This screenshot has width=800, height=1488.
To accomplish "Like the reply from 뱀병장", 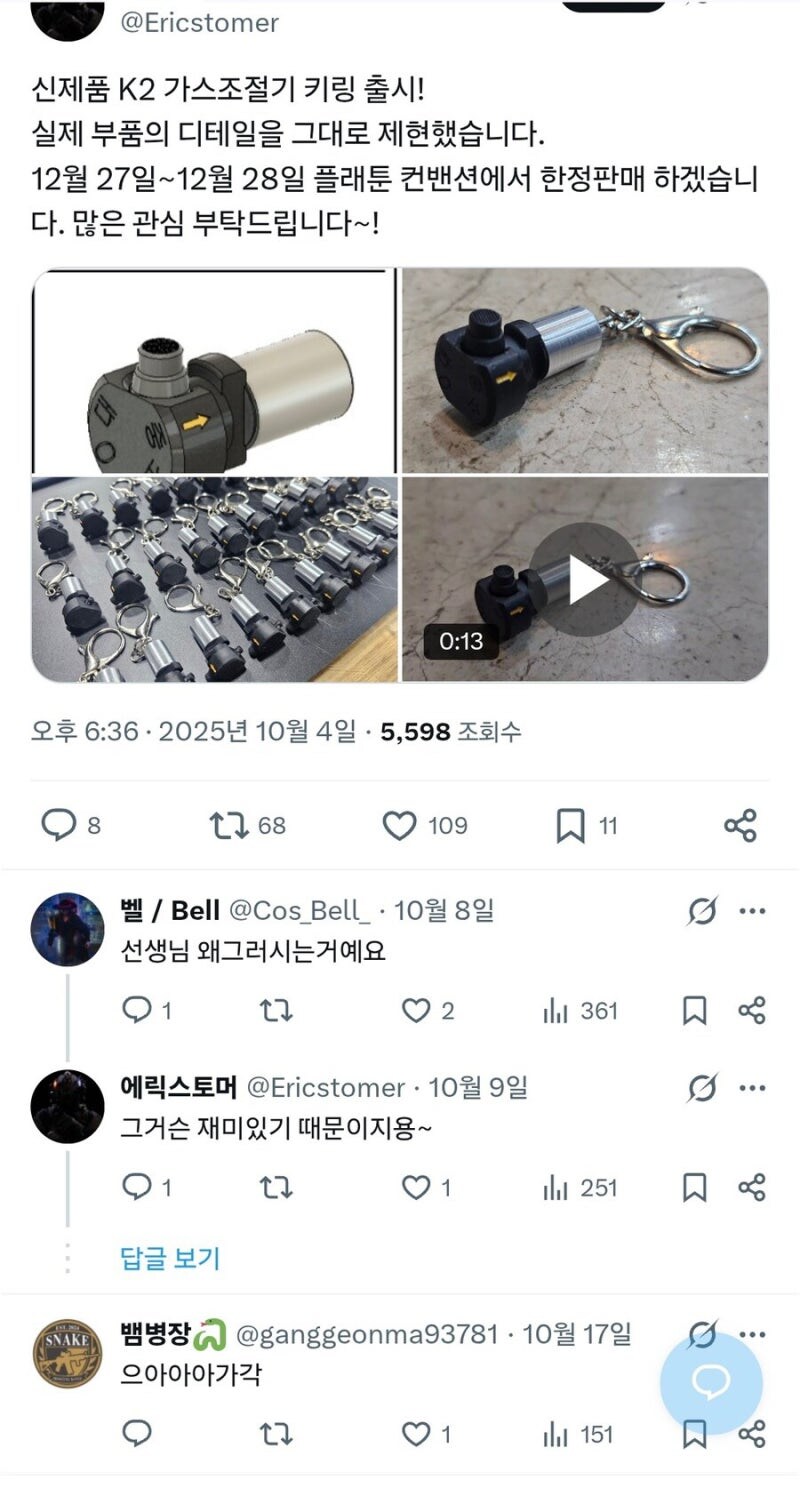I will tap(416, 1435).
